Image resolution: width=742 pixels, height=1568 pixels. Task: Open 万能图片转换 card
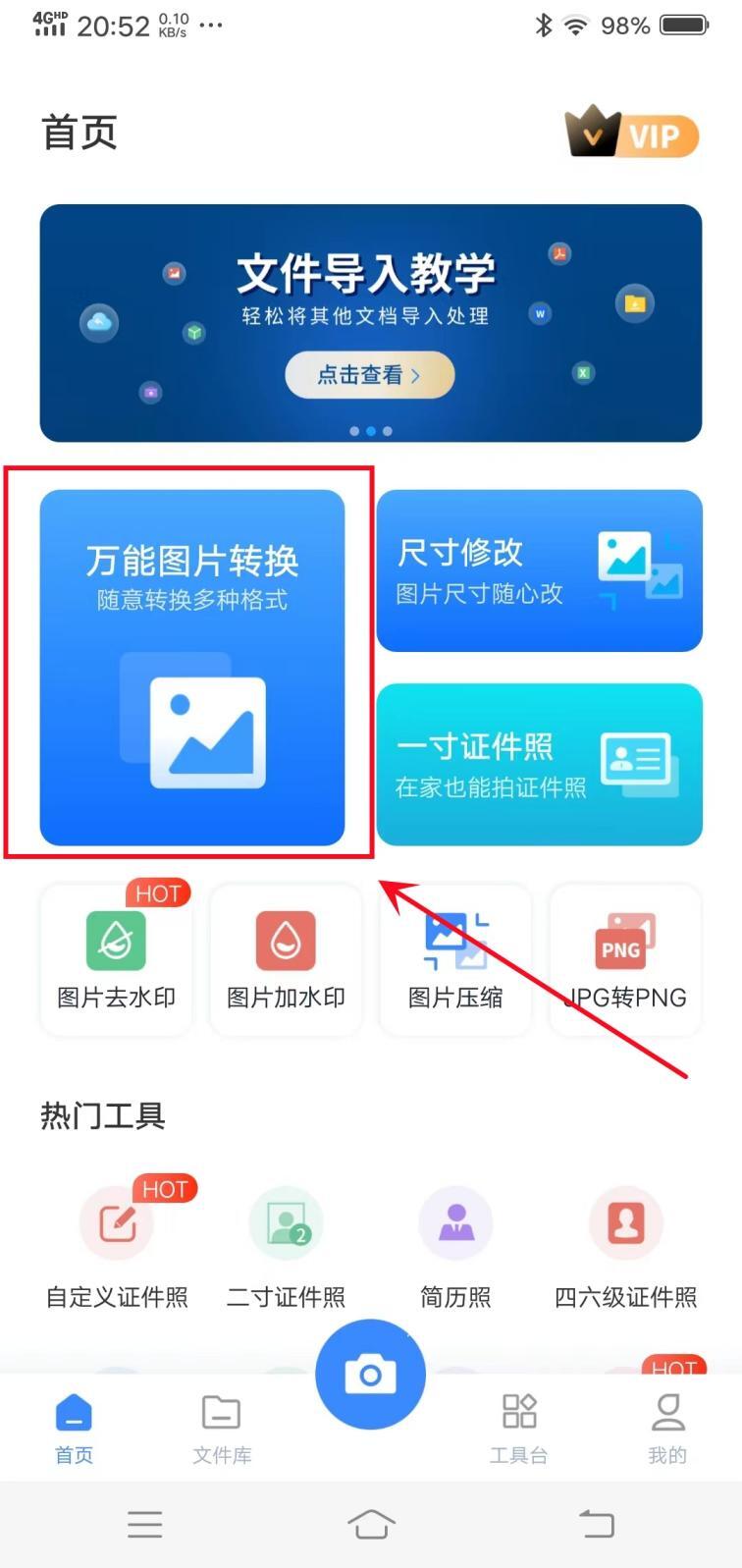click(192, 667)
